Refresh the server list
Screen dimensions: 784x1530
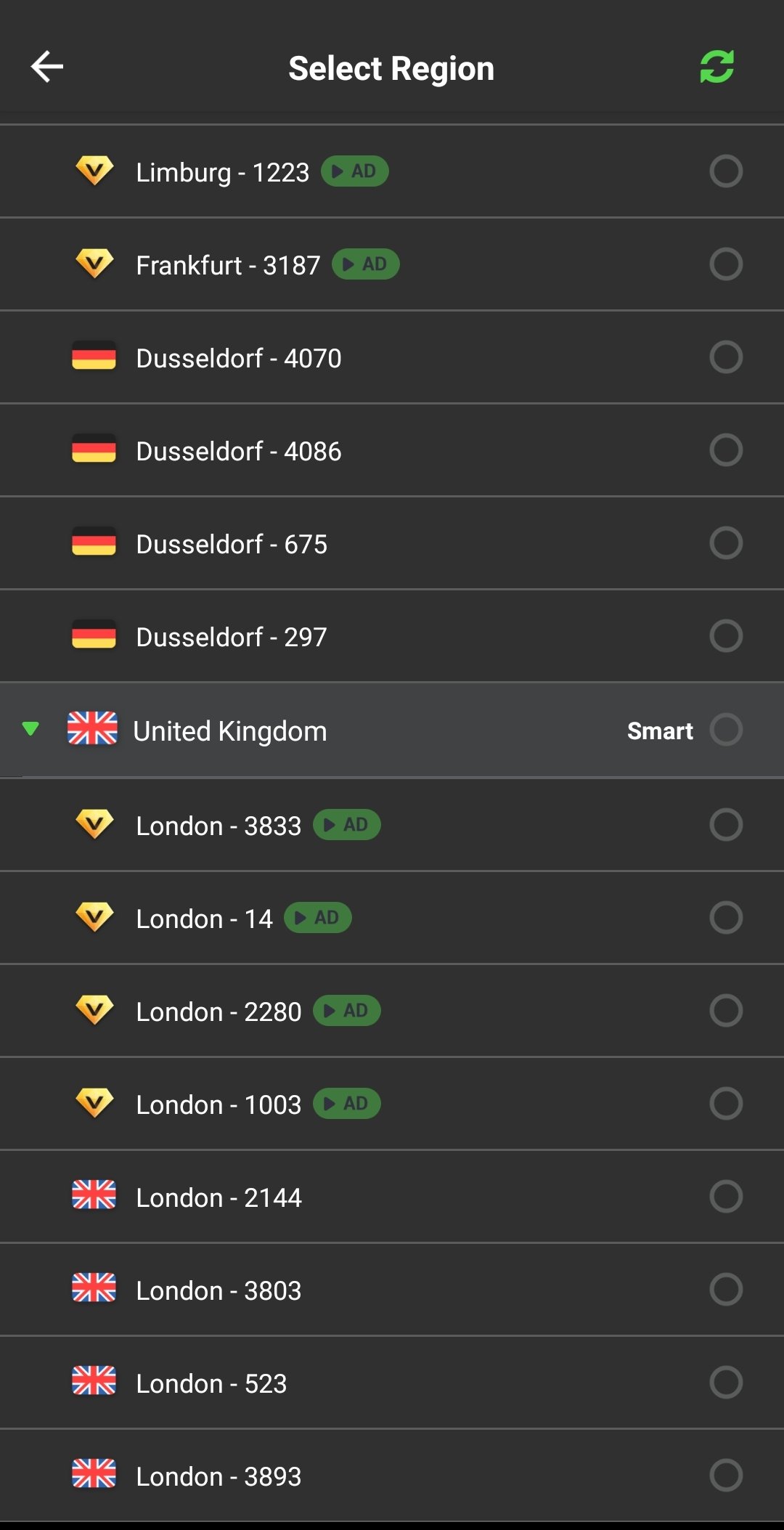(716, 67)
